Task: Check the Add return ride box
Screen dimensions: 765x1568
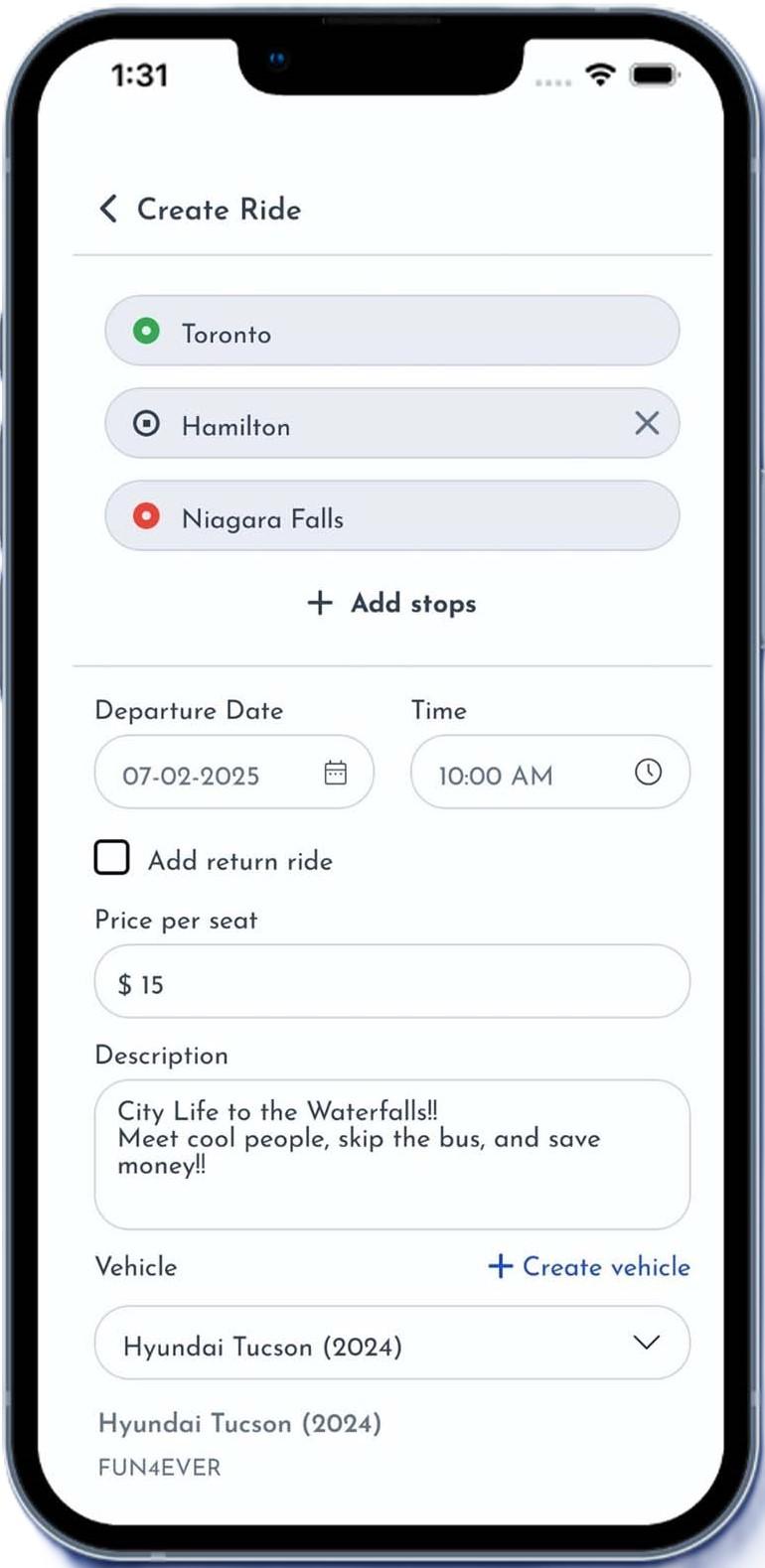Action: pyautogui.click(x=112, y=858)
